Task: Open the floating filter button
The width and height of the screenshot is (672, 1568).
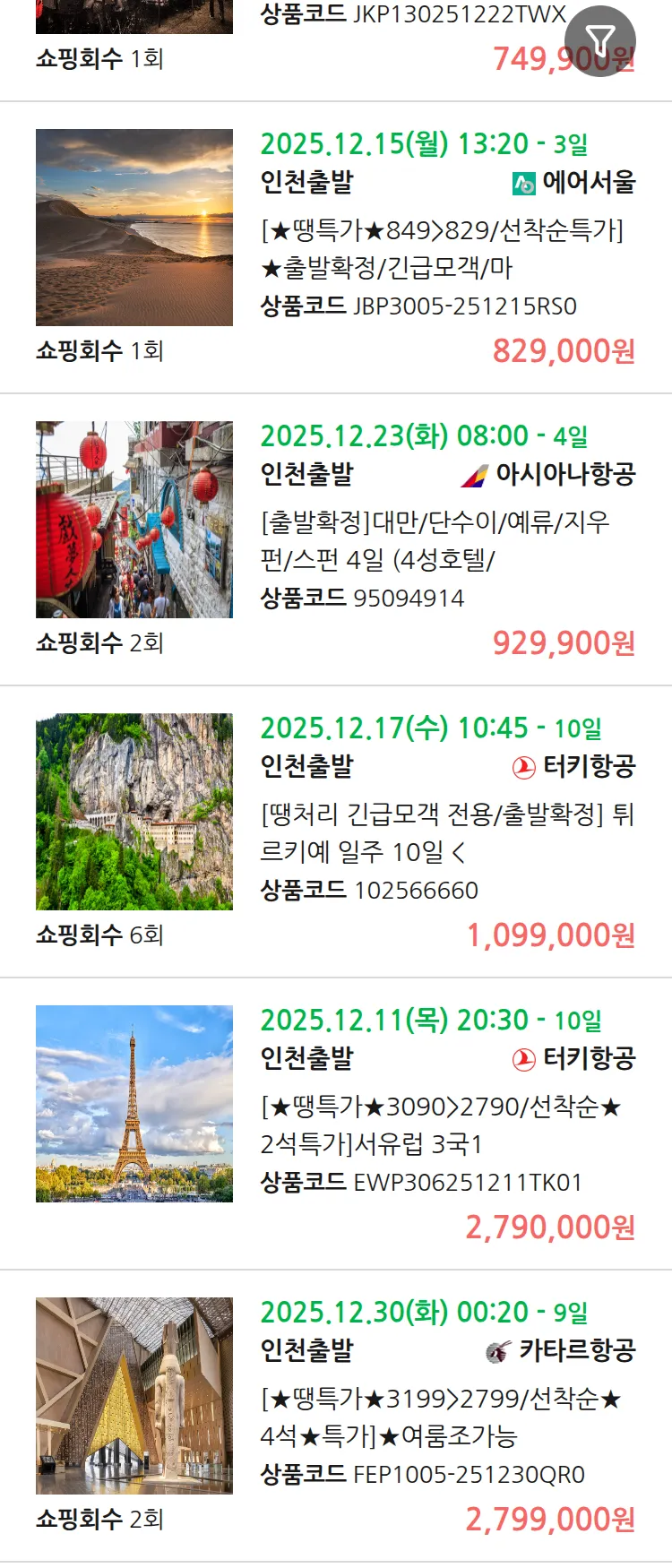Action: click(599, 40)
